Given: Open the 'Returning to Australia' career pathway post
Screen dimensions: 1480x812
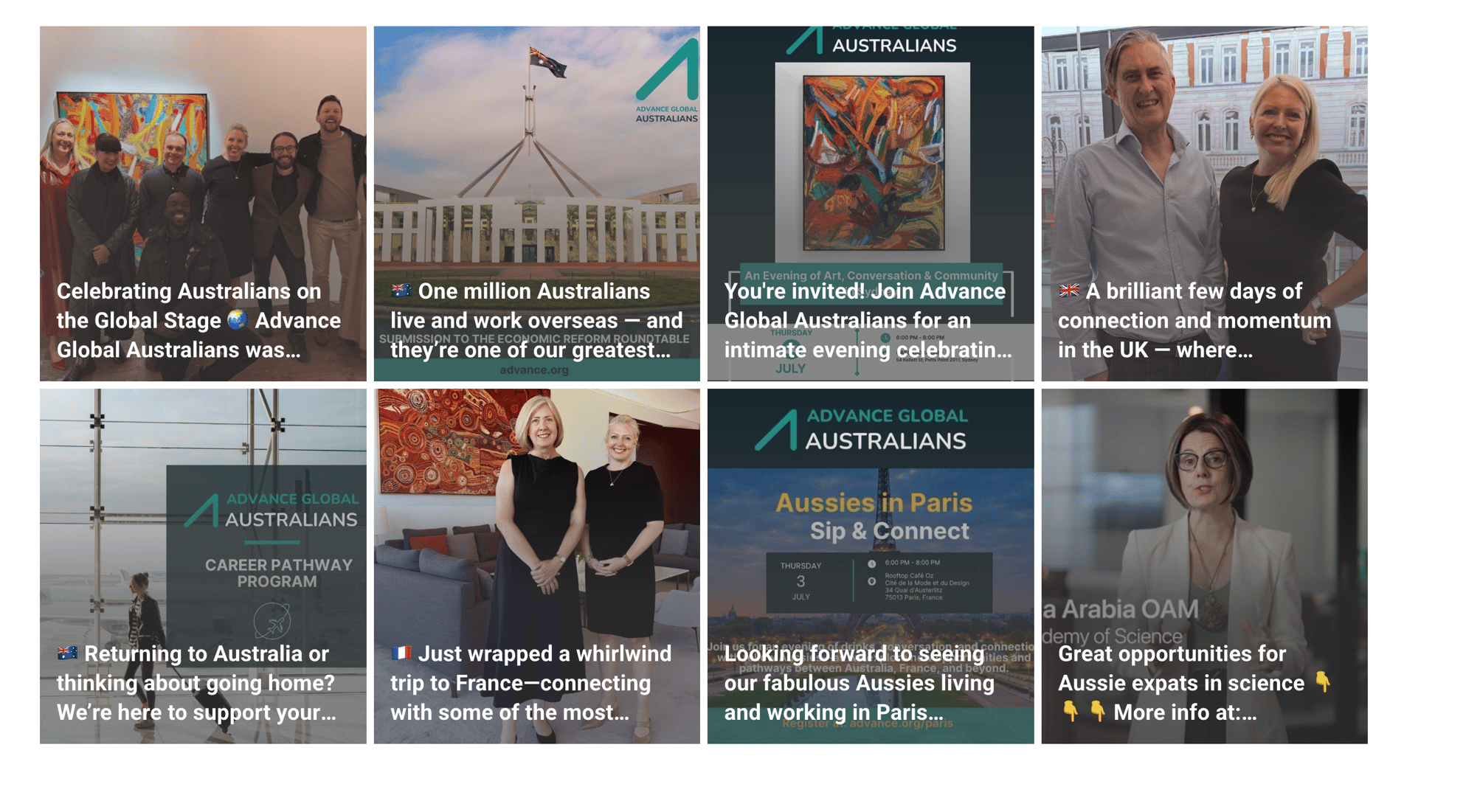Looking at the screenshot, I should 203,566.
